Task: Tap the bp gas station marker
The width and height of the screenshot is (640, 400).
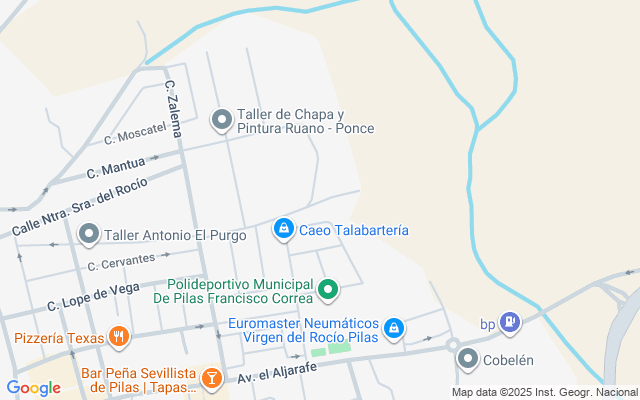Action: (511, 322)
